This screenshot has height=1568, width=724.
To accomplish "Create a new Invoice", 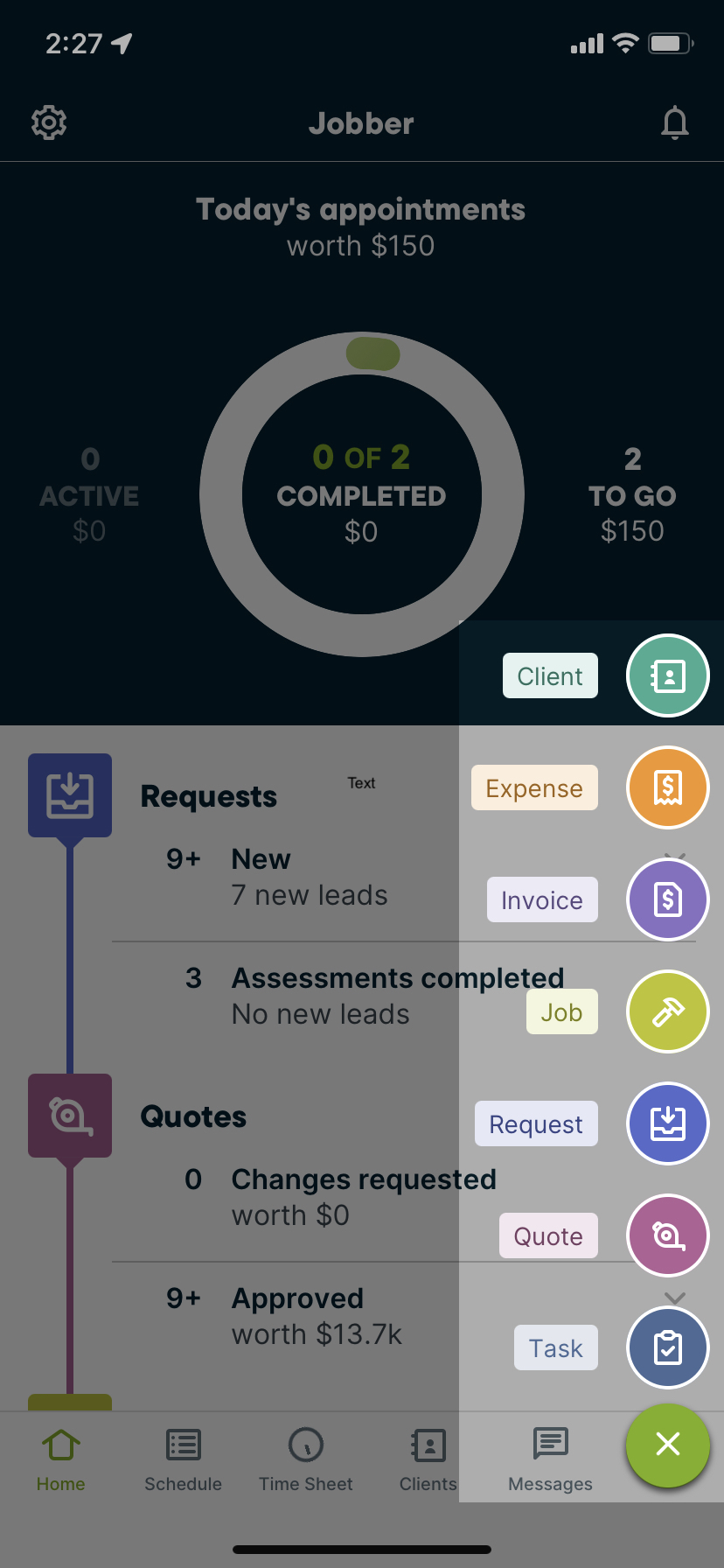I will click(668, 899).
